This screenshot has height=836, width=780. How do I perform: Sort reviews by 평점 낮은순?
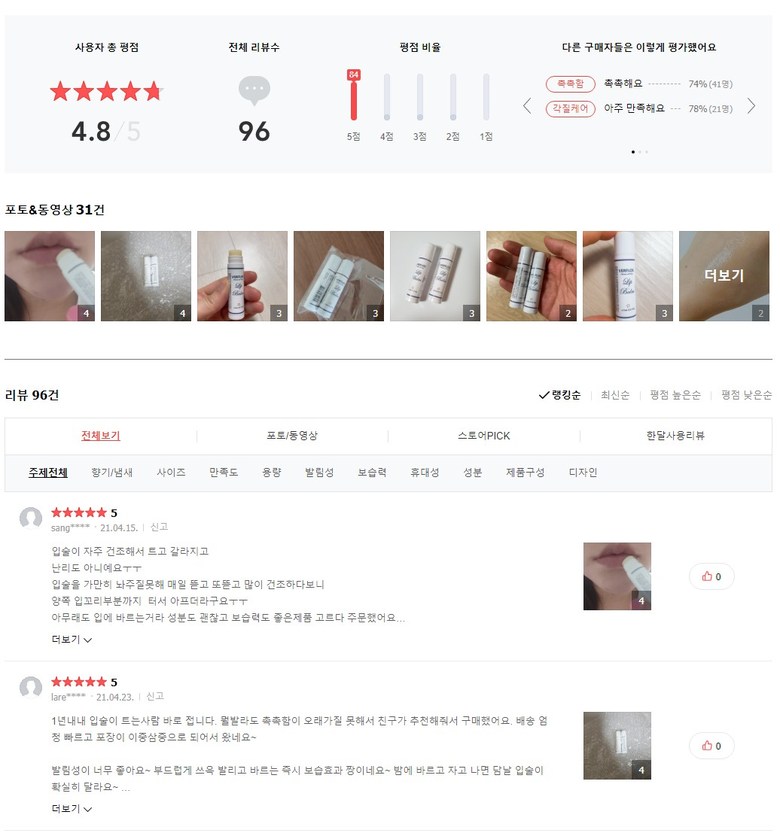coord(747,395)
